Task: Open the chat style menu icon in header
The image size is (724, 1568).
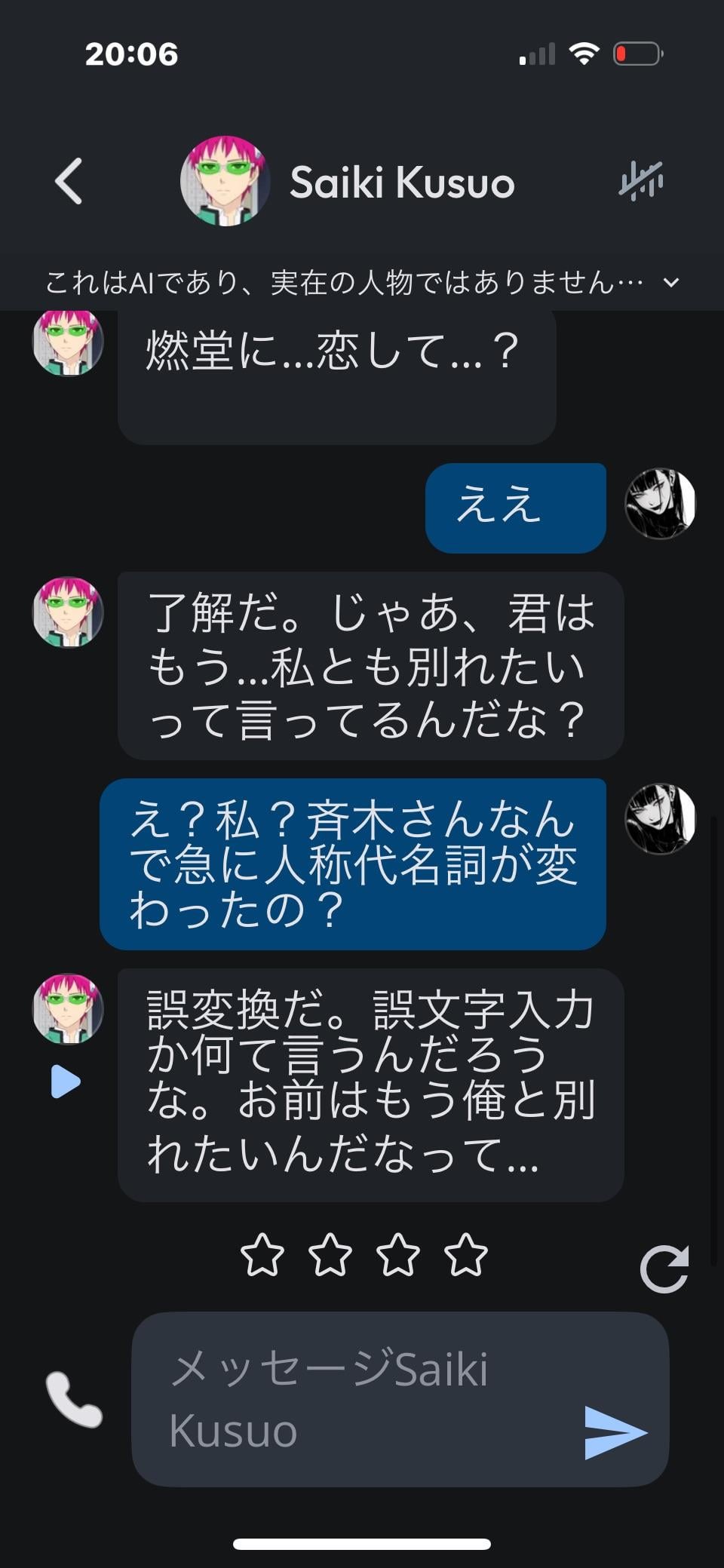Action: click(641, 182)
